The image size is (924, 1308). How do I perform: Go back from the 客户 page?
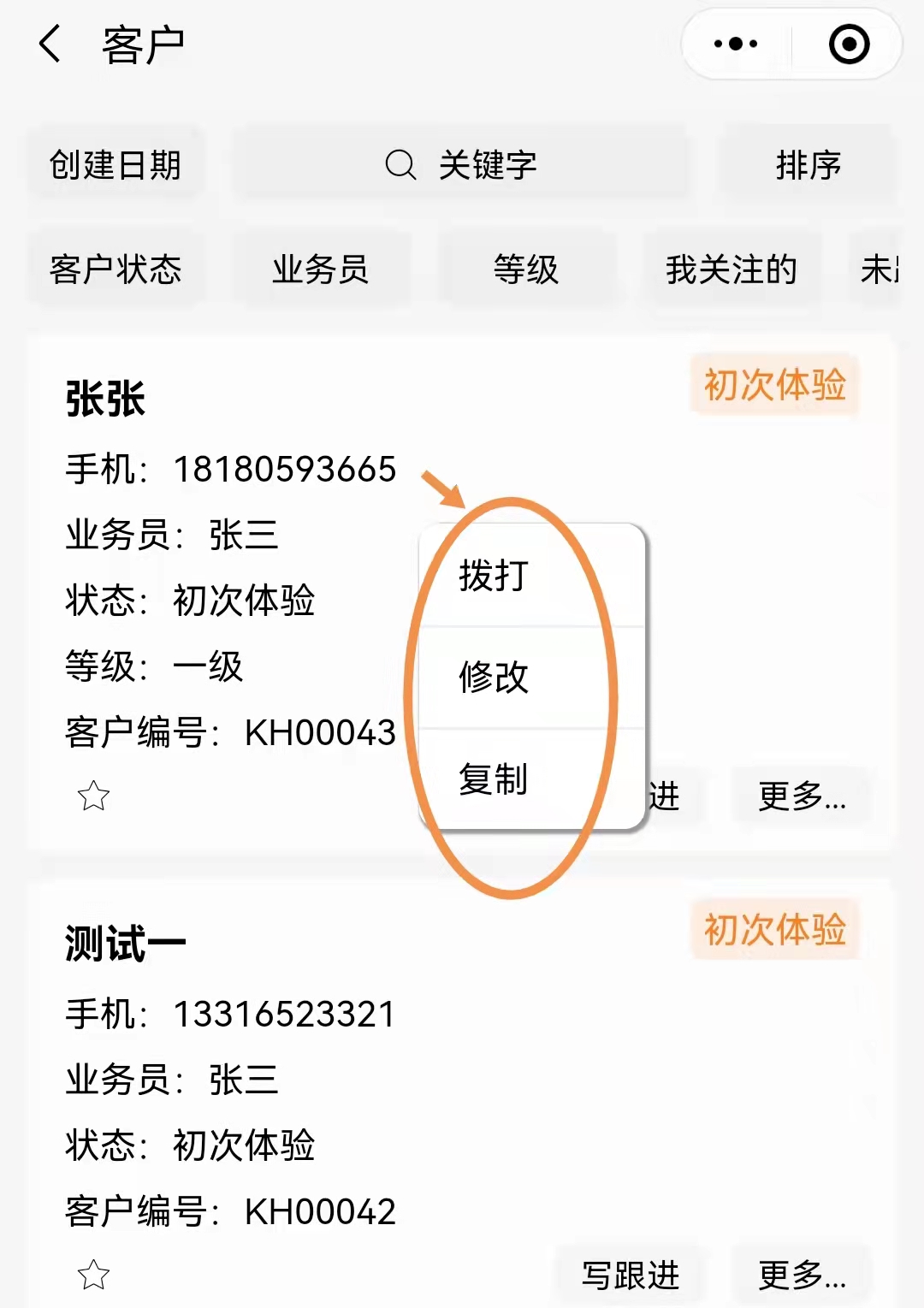pos(50,44)
